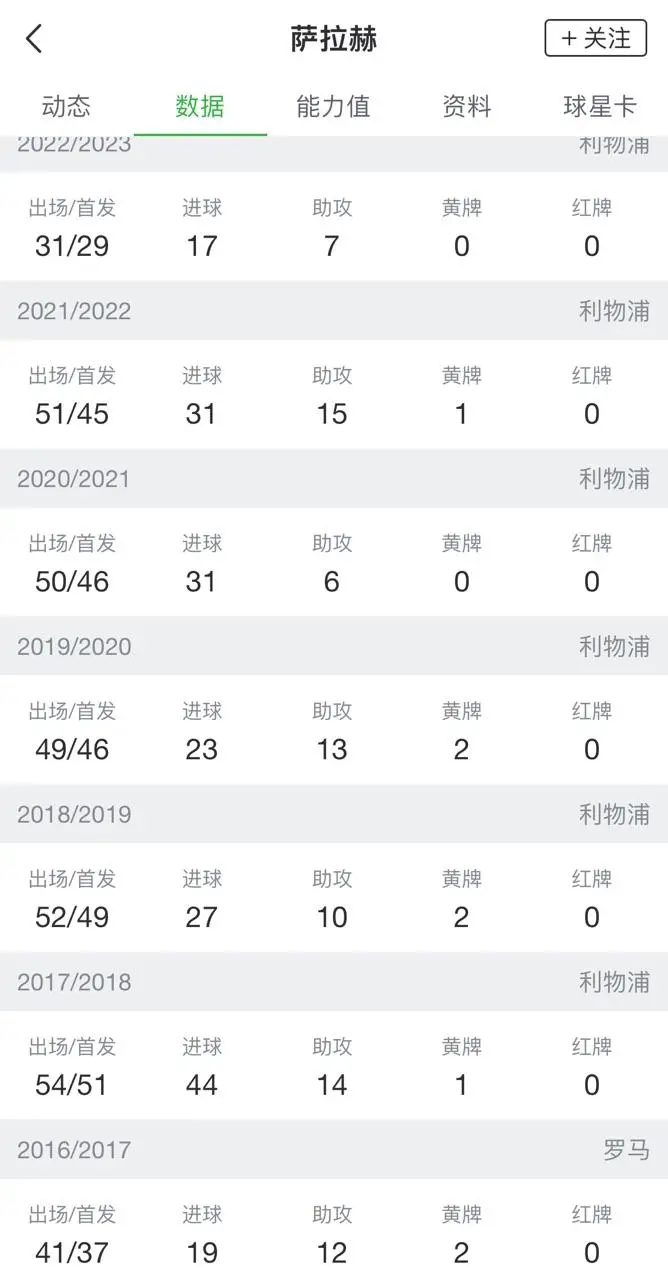This screenshot has height=1280, width=668.
Task: Switch to the 资料 tab
Action: coord(467,106)
